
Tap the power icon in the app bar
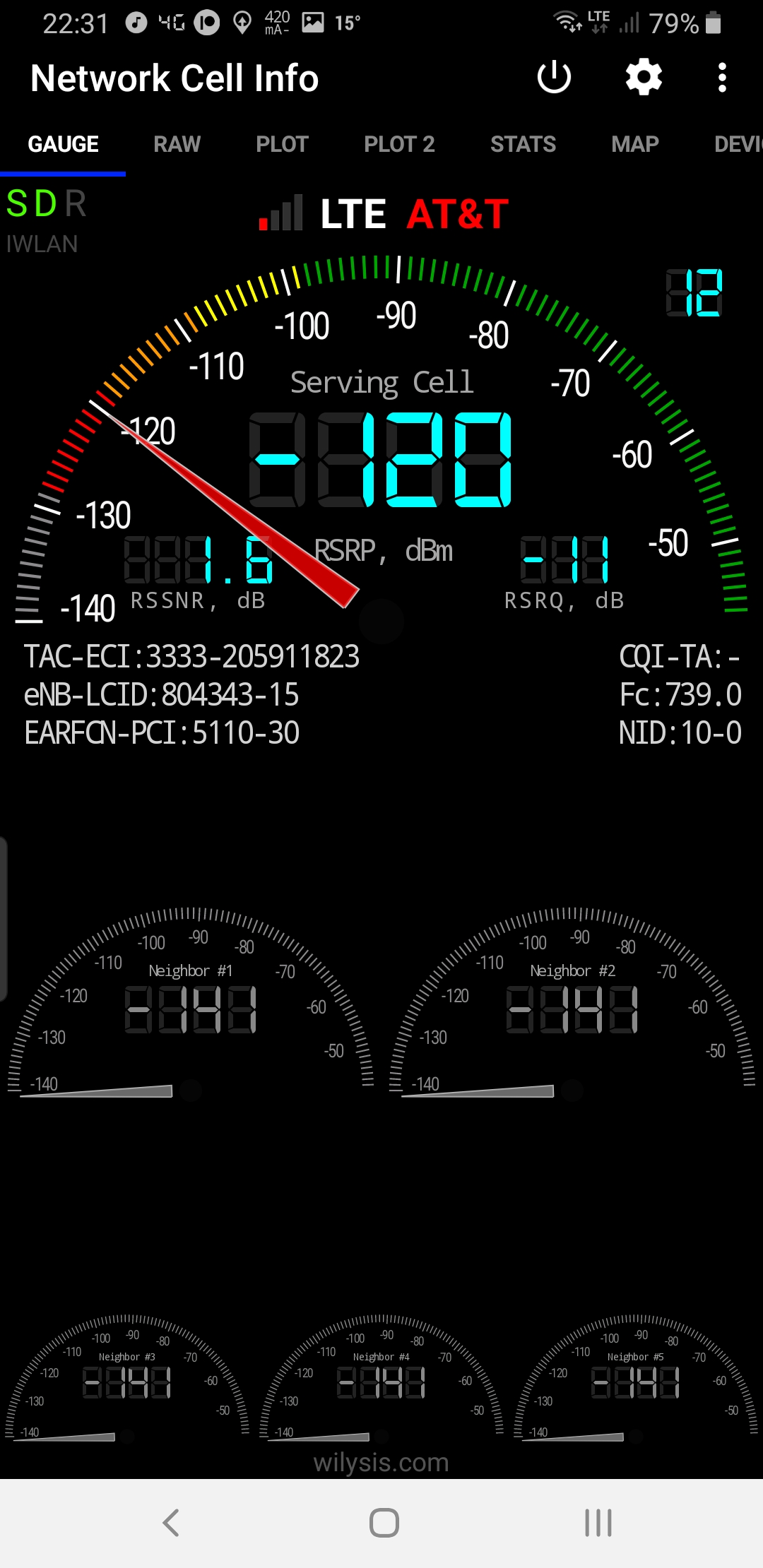(554, 77)
